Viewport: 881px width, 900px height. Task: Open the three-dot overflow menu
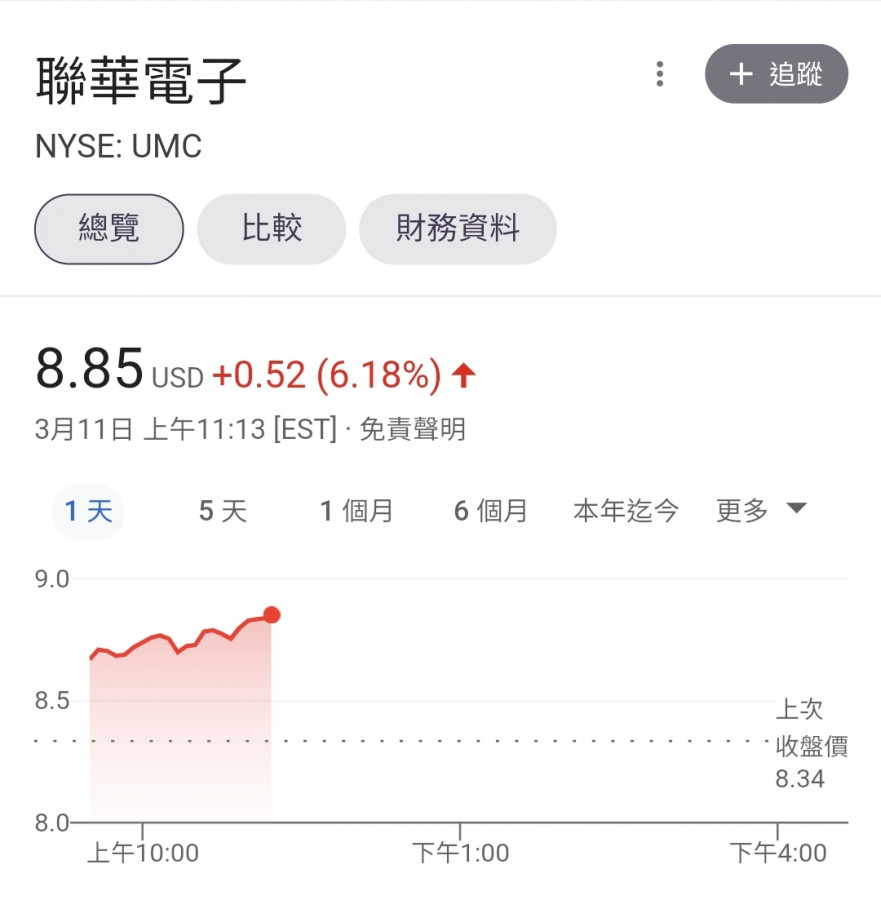tap(659, 74)
